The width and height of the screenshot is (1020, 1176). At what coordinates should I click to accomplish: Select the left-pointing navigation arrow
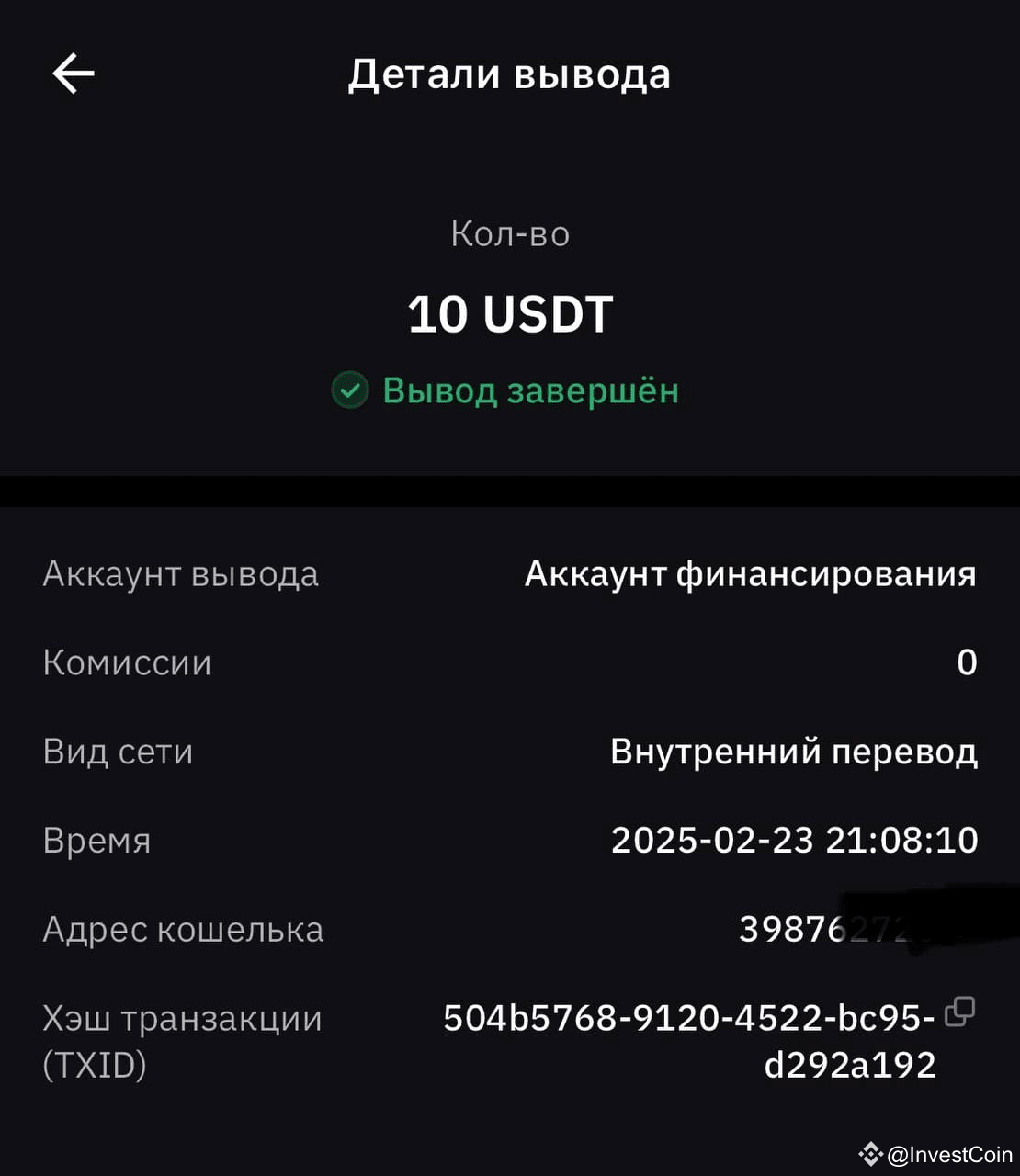72,73
